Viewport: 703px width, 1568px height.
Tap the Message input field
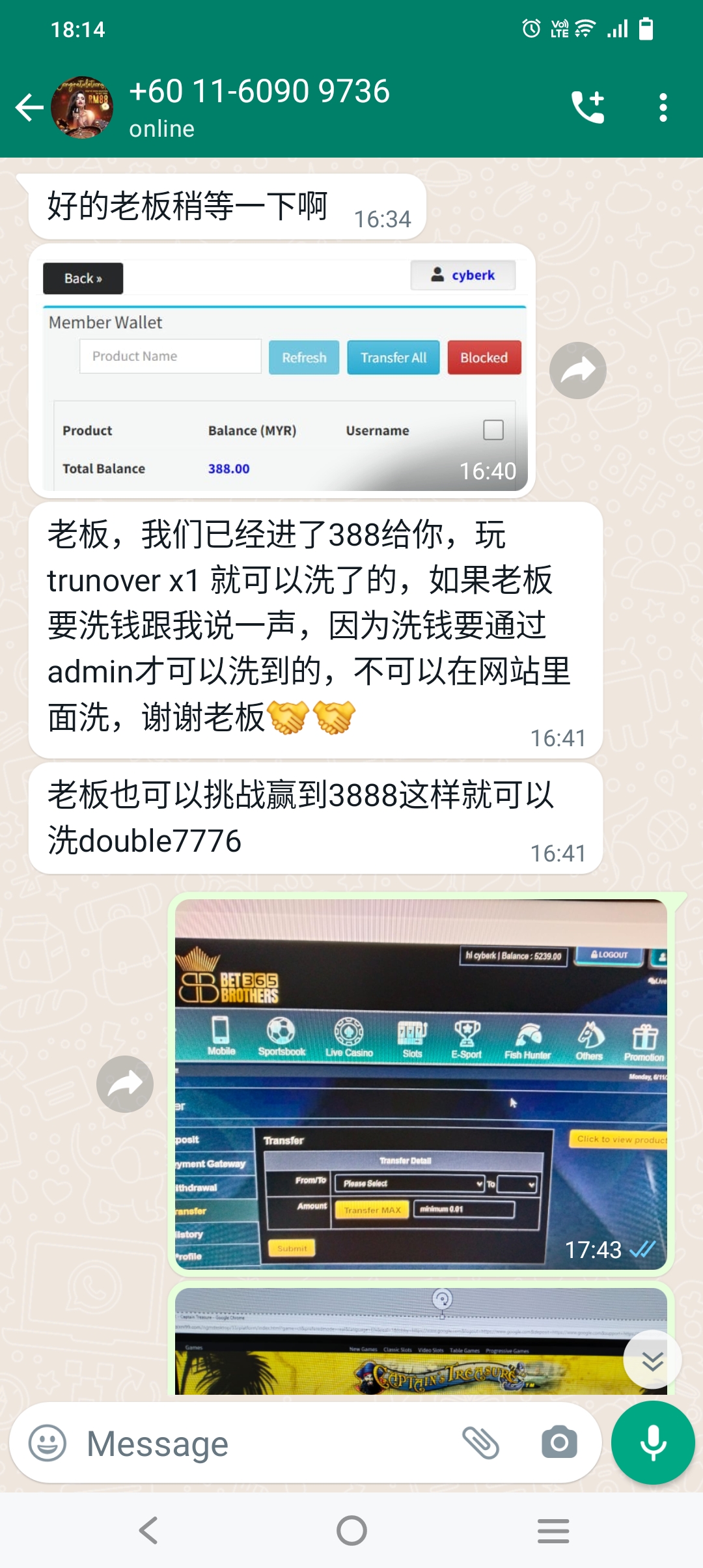260,1443
